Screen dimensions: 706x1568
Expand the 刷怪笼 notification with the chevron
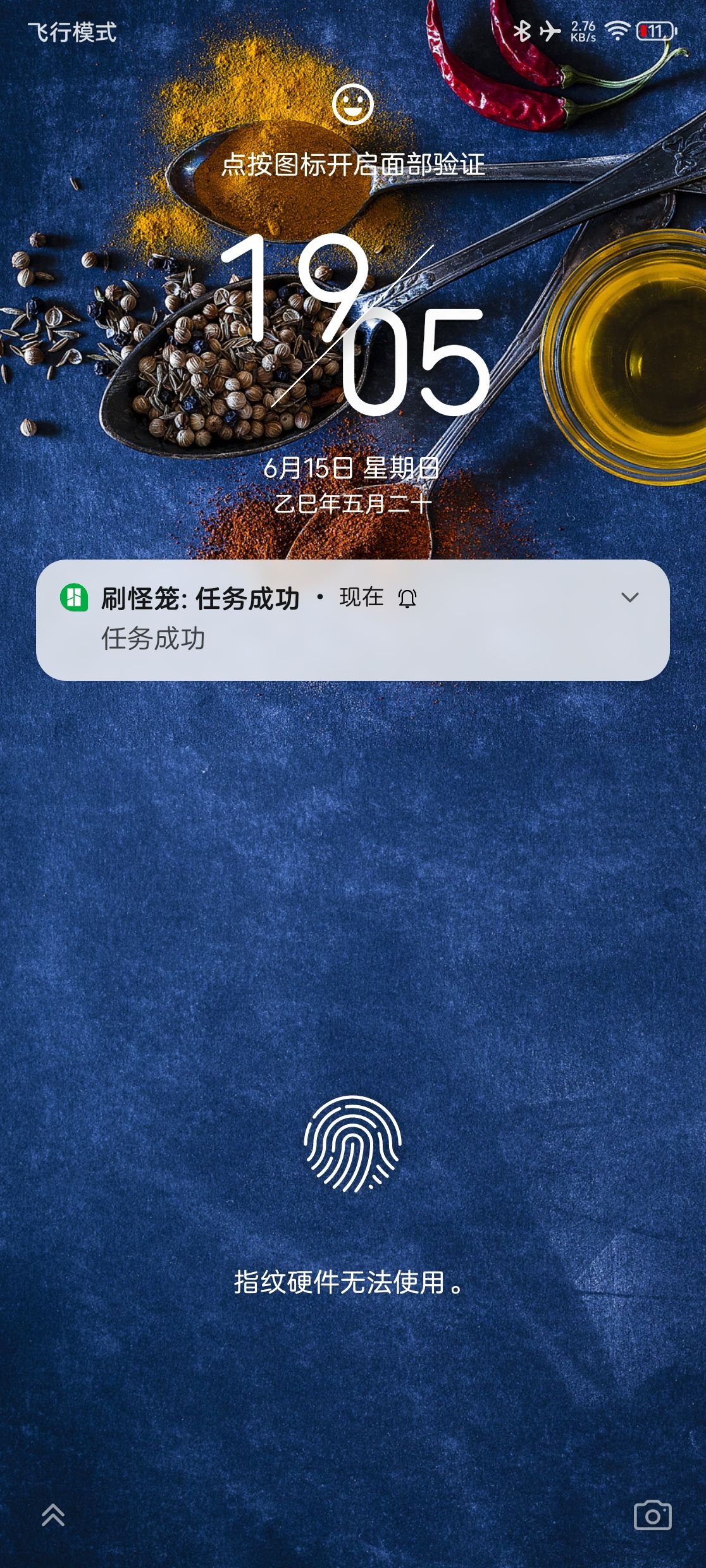[x=629, y=597]
